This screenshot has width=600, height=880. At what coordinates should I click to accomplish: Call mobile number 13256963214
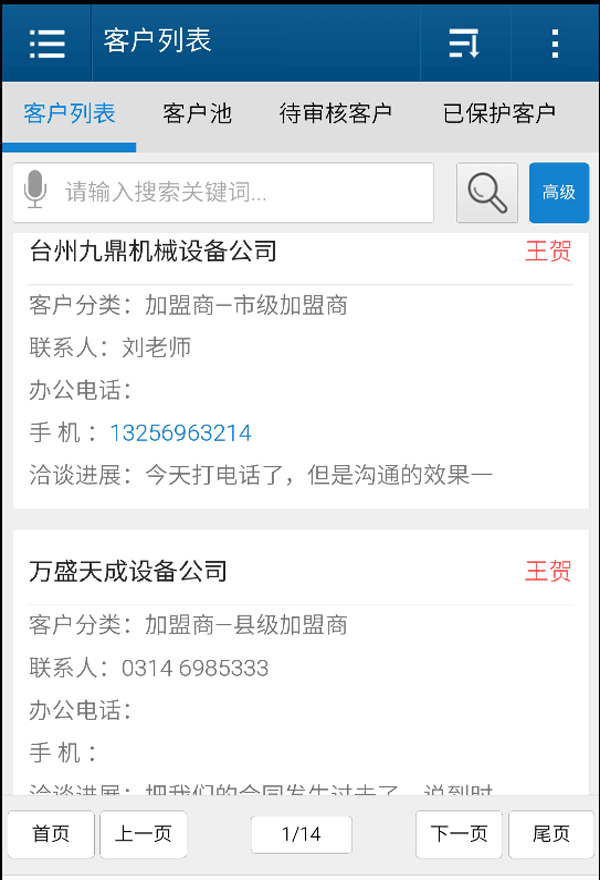[x=181, y=433]
